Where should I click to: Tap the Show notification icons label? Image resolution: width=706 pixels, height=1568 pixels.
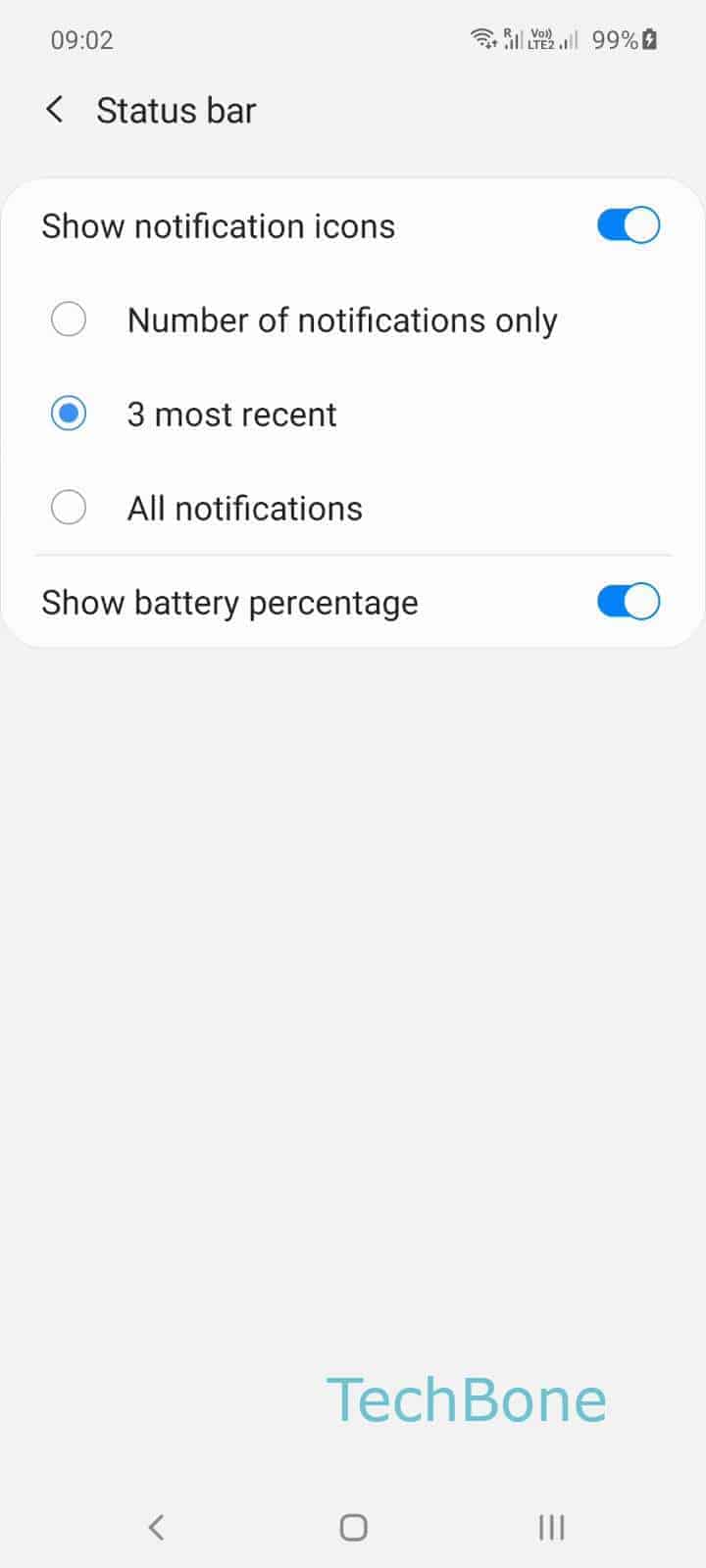tap(218, 224)
